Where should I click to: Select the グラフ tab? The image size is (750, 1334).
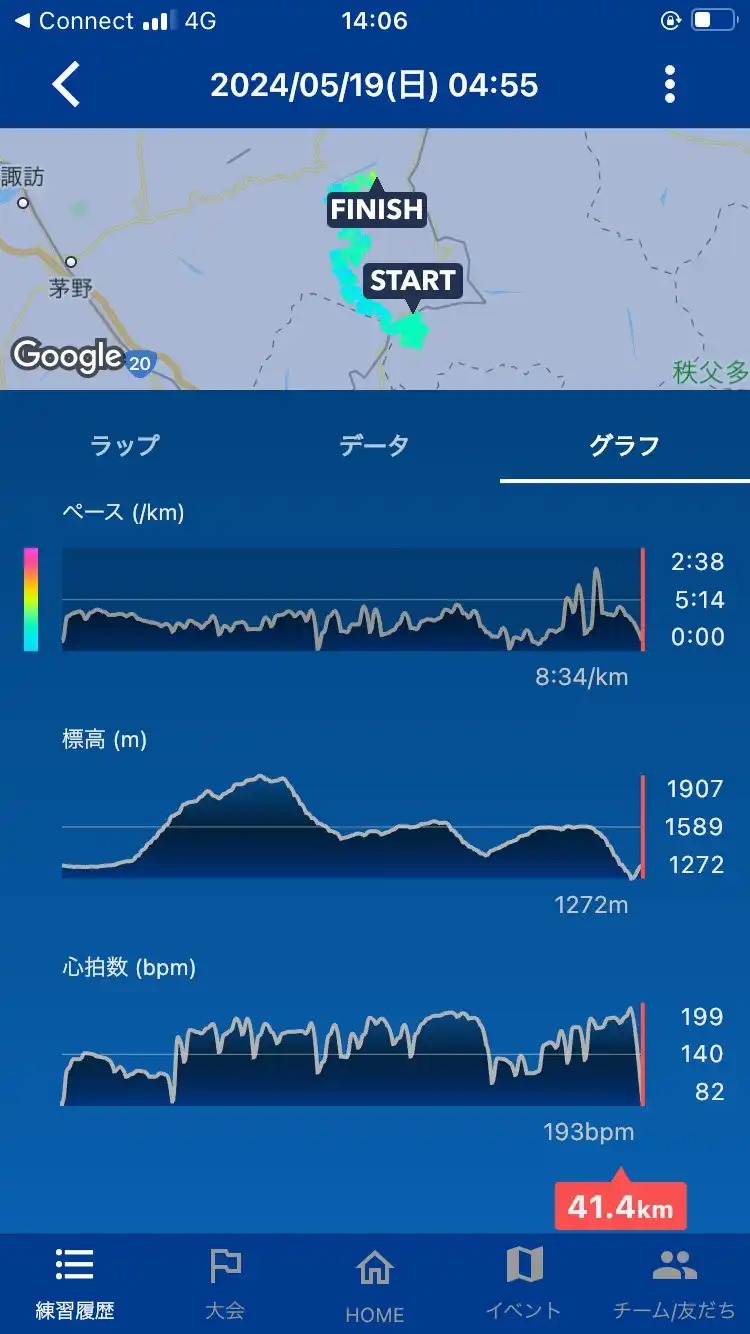pos(625,446)
